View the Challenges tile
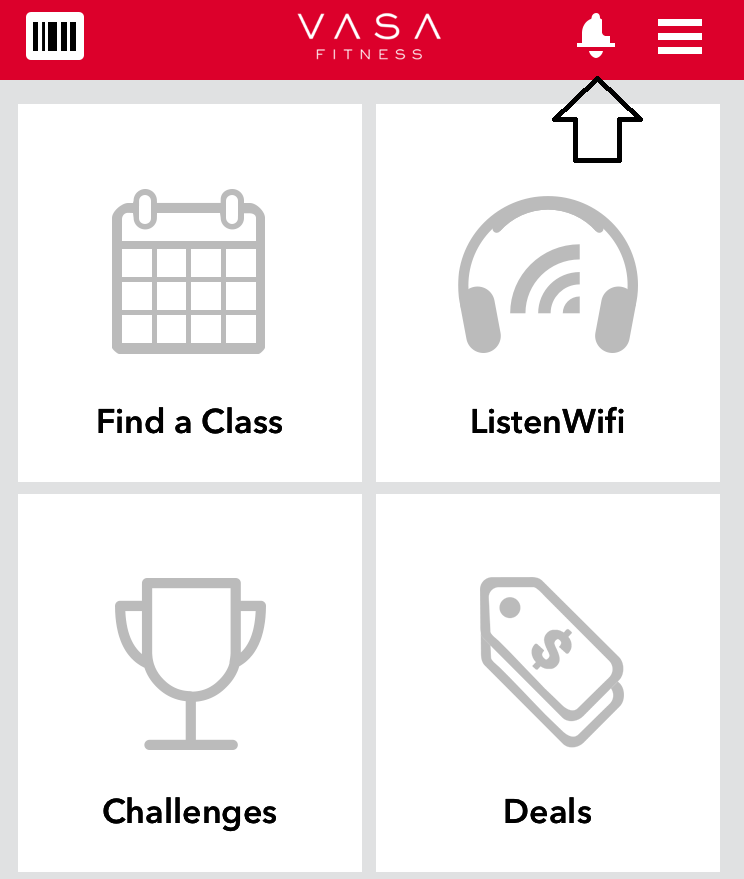This screenshot has height=879, width=744. (190, 682)
